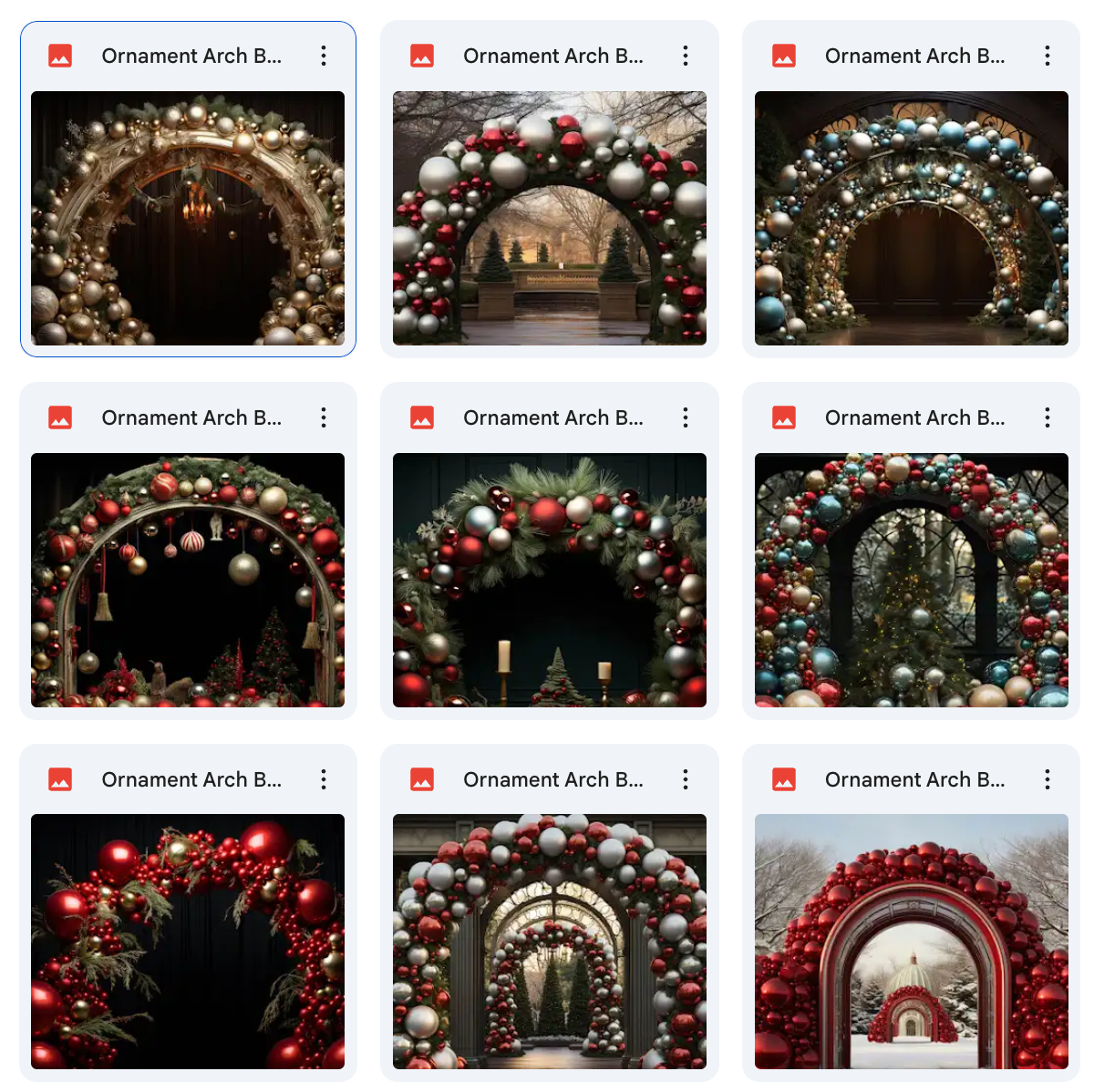Screen dimensions: 1094x1092
Task: Open the arch file with hanging ornaments and tassels
Action: tap(188, 580)
